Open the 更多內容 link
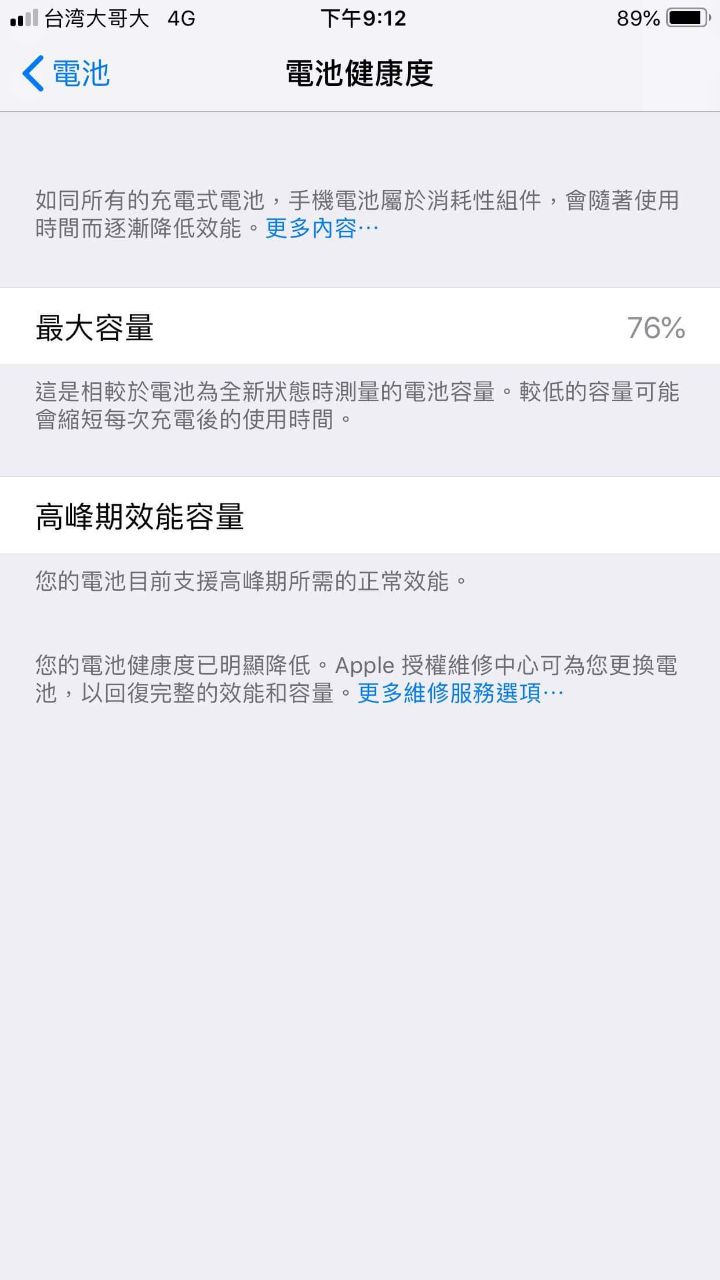The image size is (720, 1280). (x=321, y=229)
